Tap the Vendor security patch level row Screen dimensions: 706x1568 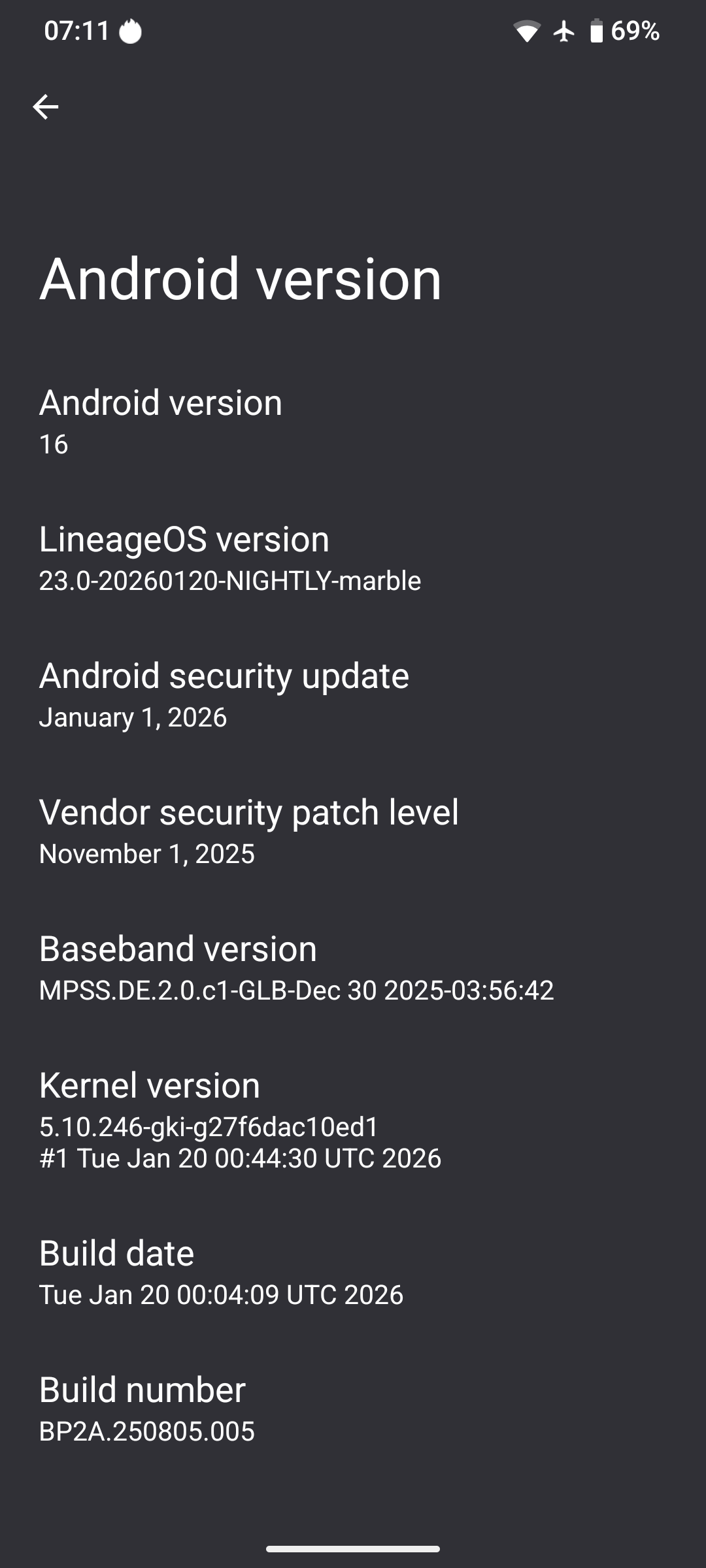tap(248, 832)
